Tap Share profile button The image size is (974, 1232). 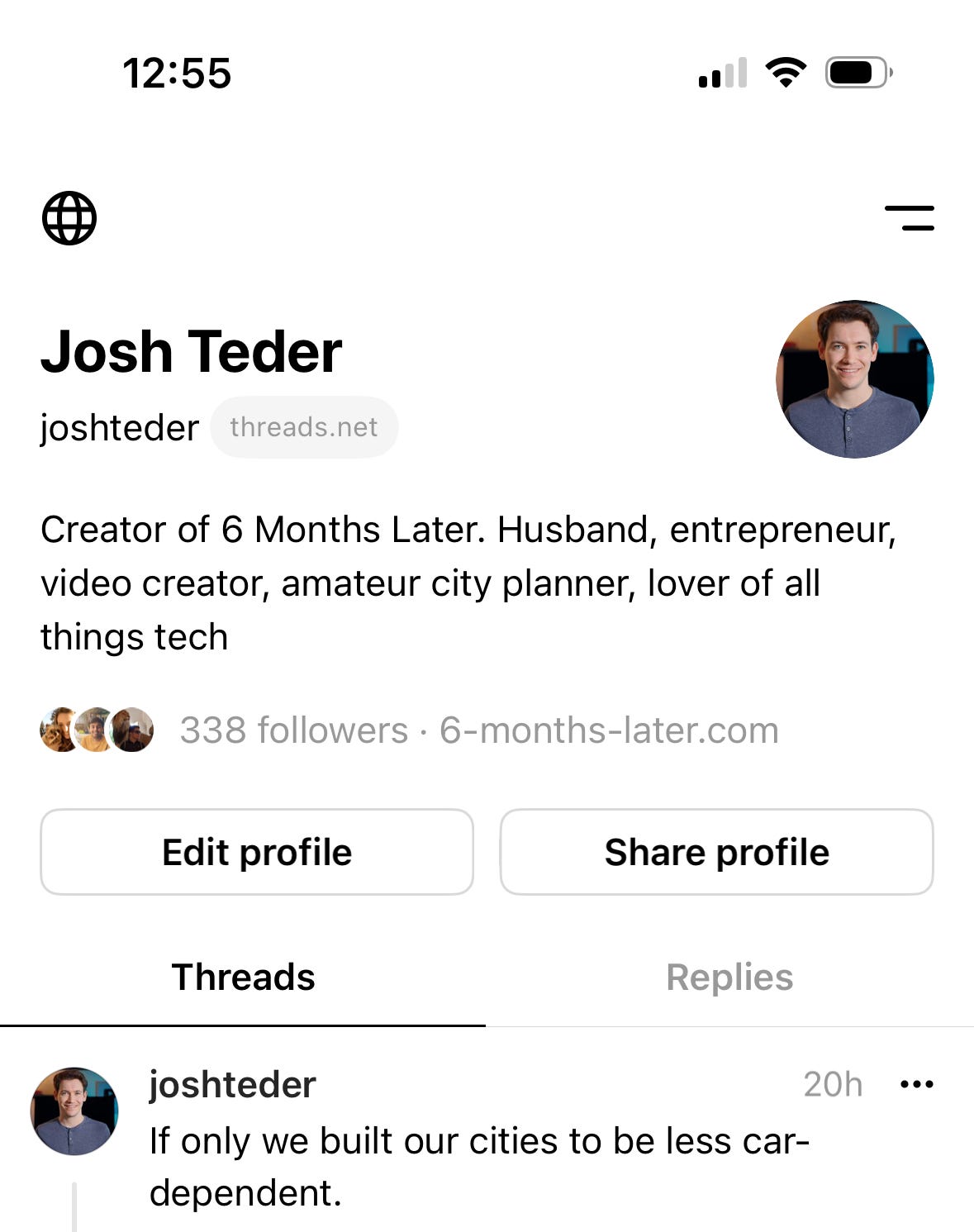[716, 852]
